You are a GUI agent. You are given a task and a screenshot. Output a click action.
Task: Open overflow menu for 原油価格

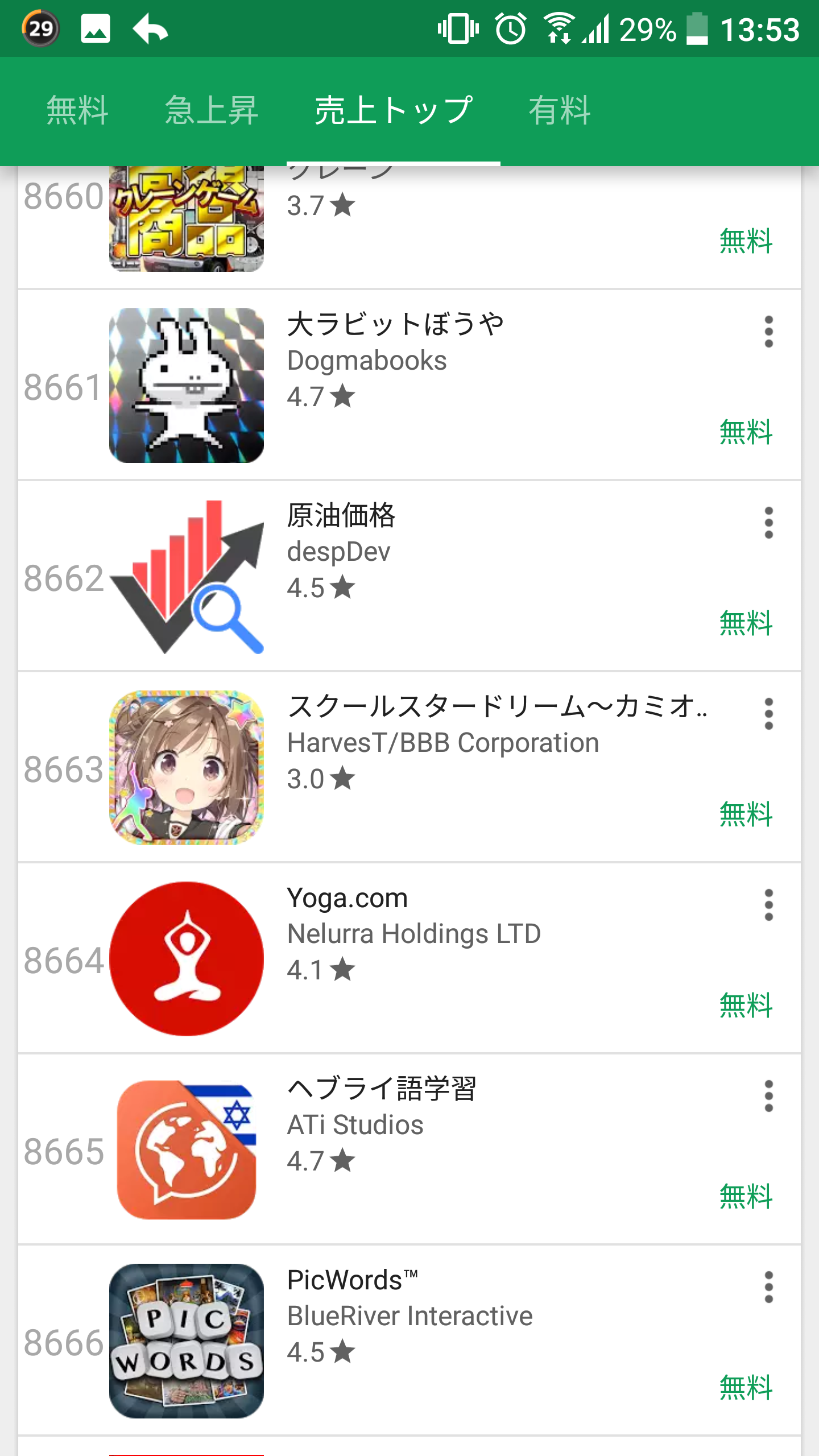(x=768, y=523)
